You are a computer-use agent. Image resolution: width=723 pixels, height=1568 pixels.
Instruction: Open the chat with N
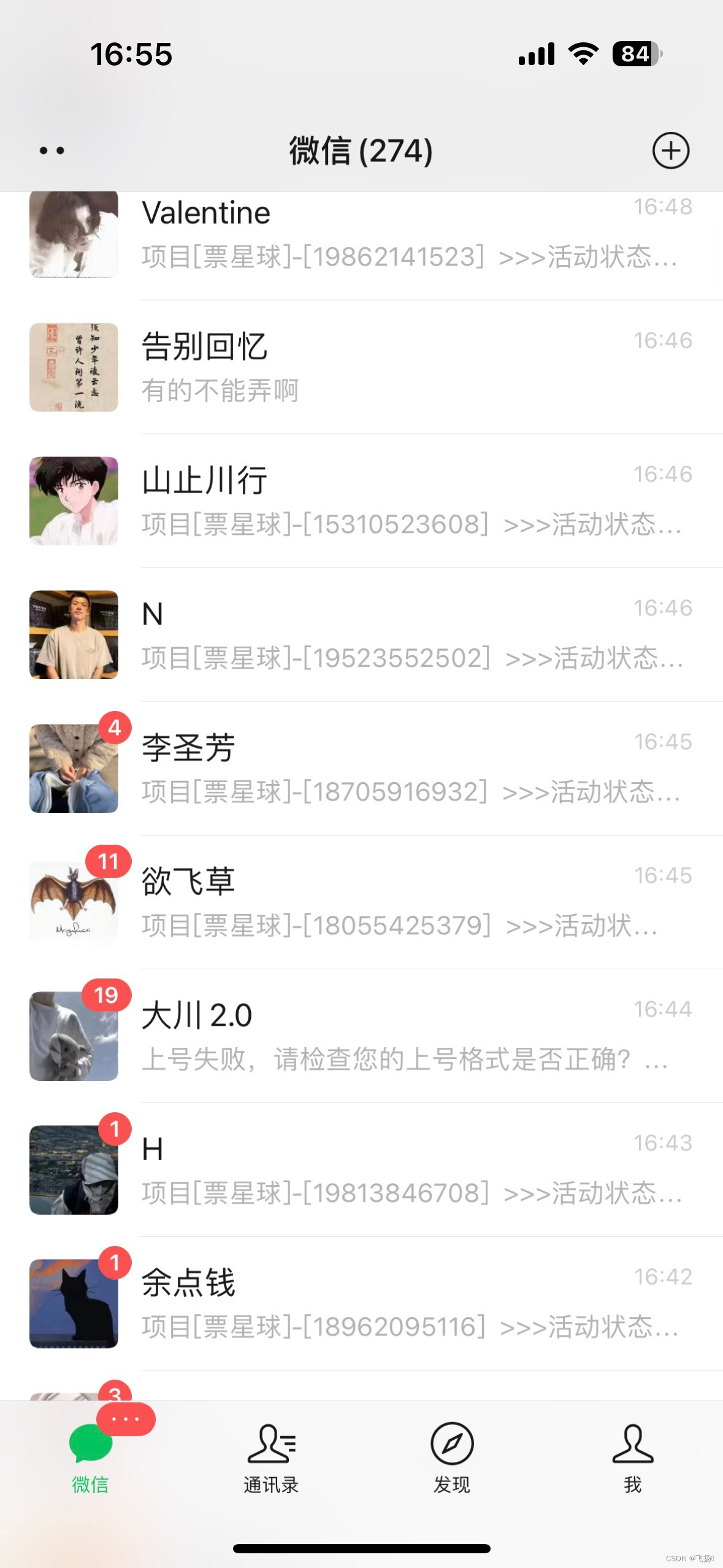pyautogui.click(x=392, y=635)
